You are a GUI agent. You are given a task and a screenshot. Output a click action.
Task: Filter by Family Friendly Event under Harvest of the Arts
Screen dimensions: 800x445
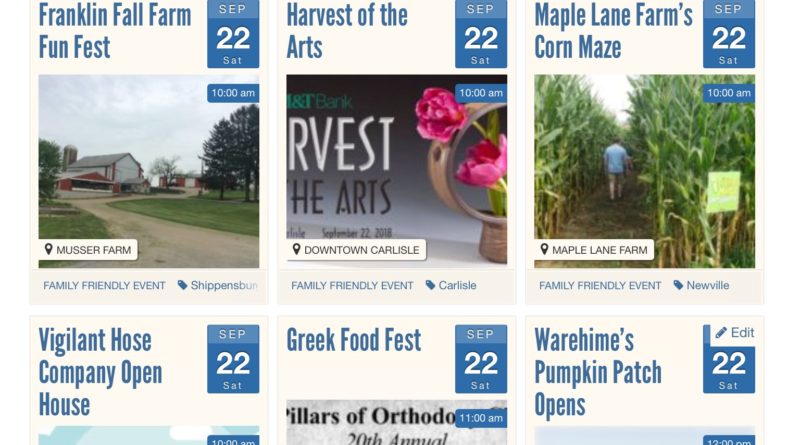pyautogui.click(x=352, y=285)
